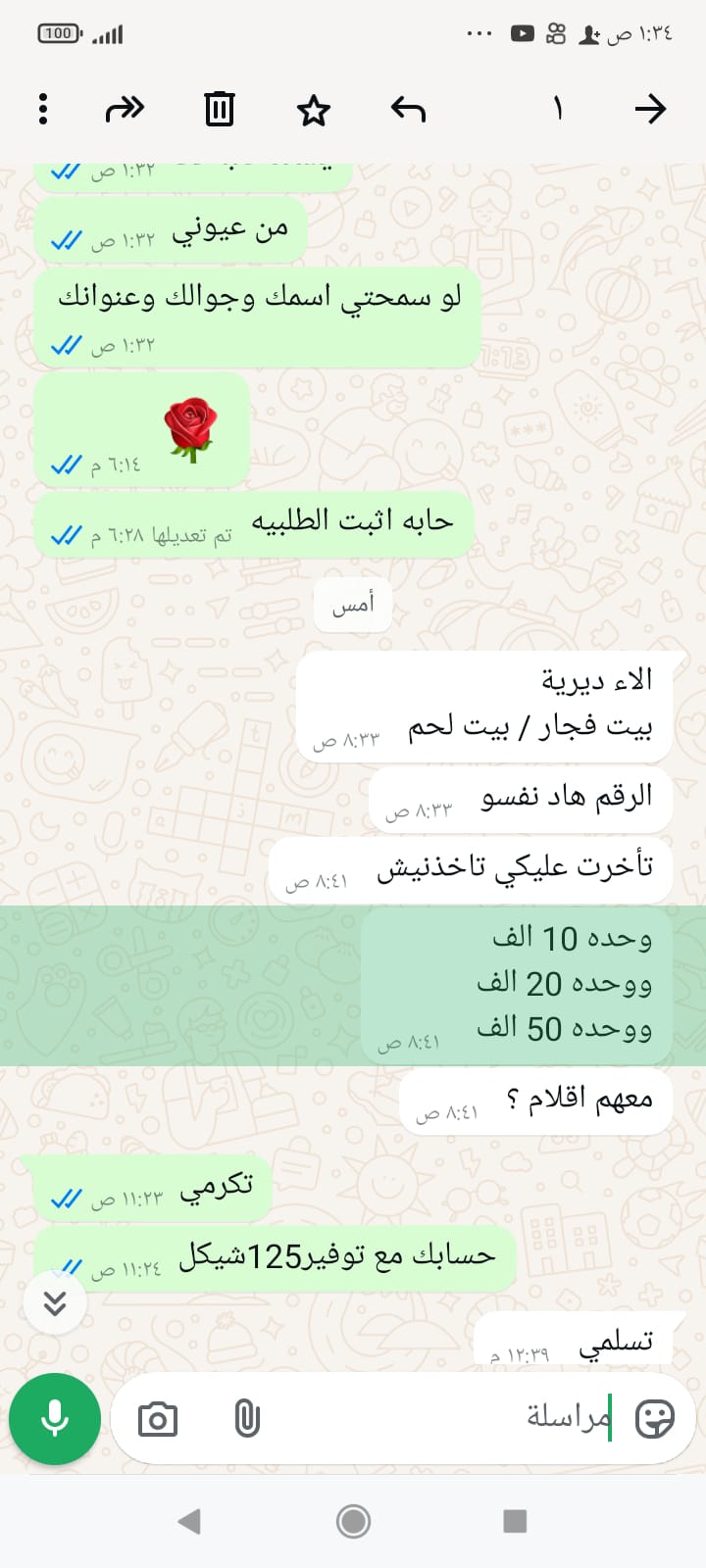Viewport: 706px width, 1568px height.
Task: Reply to the selected message
Action: tap(408, 109)
